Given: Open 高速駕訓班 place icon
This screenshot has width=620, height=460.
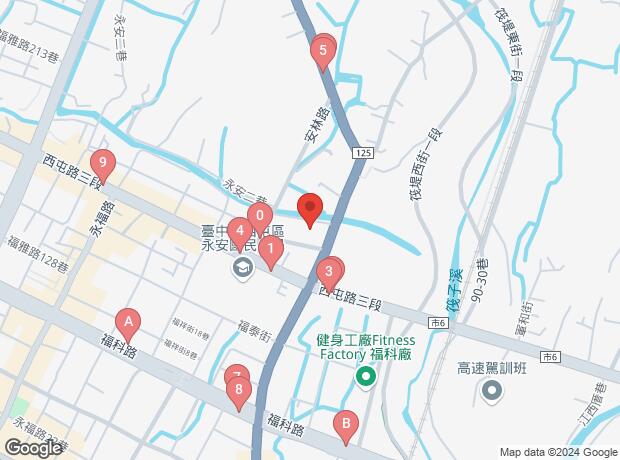Looking at the screenshot, I should click(x=491, y=391).
